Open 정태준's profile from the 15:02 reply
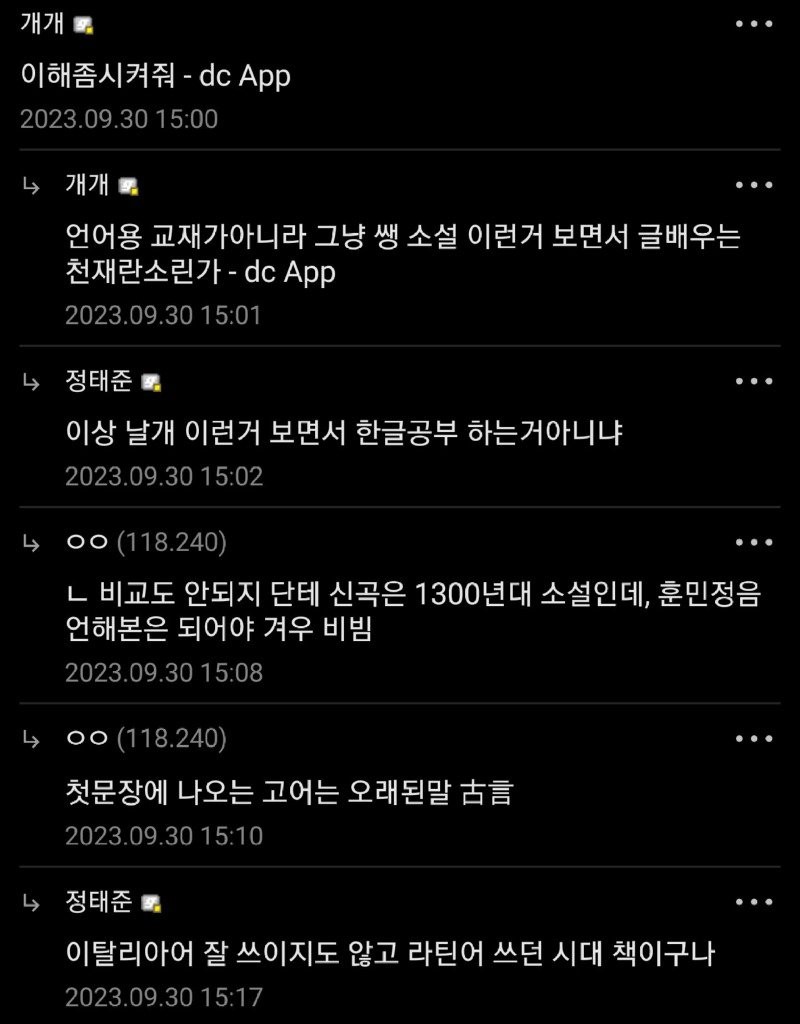 (98, 381)
